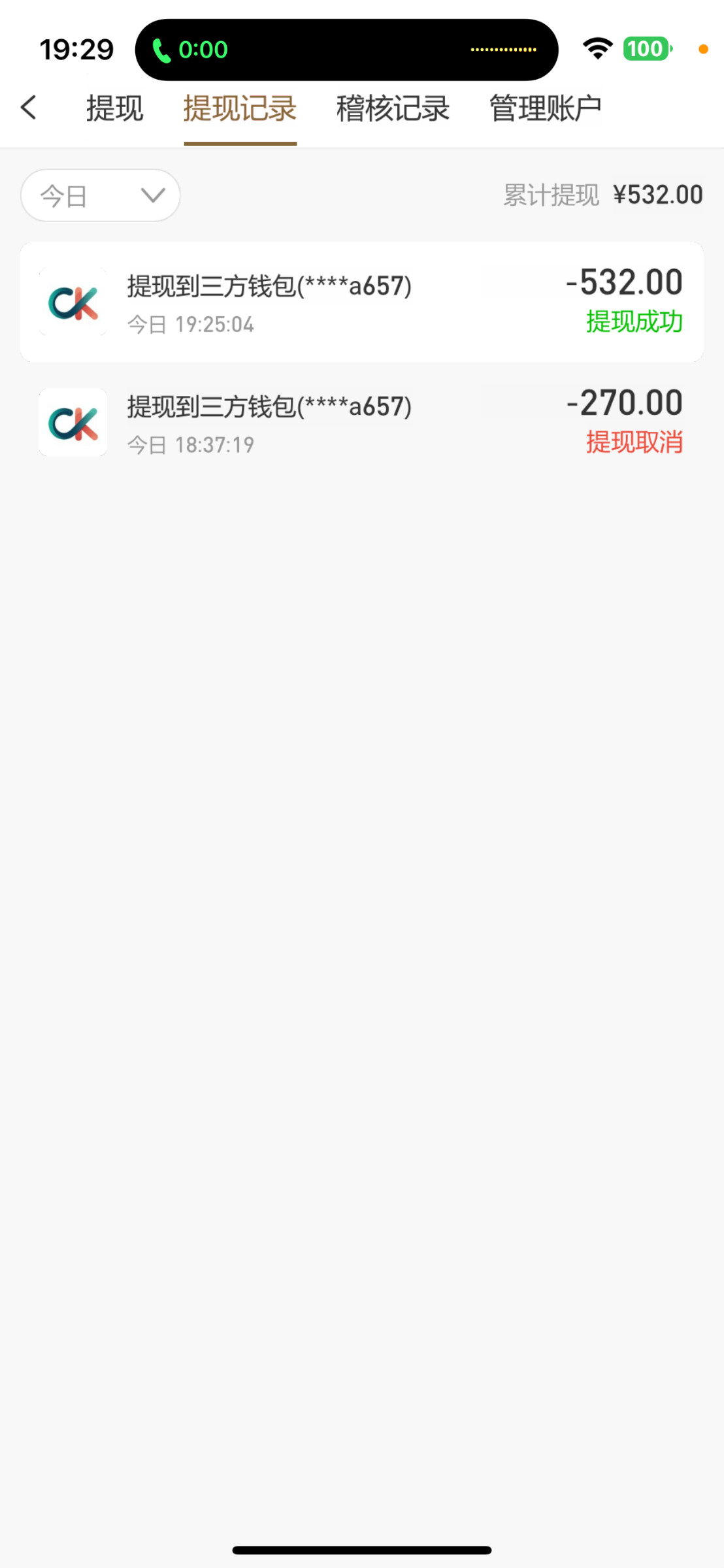The image size is (724, 1568).
Task: Select the 提现记录 tab
Action: tap(240, 108)
